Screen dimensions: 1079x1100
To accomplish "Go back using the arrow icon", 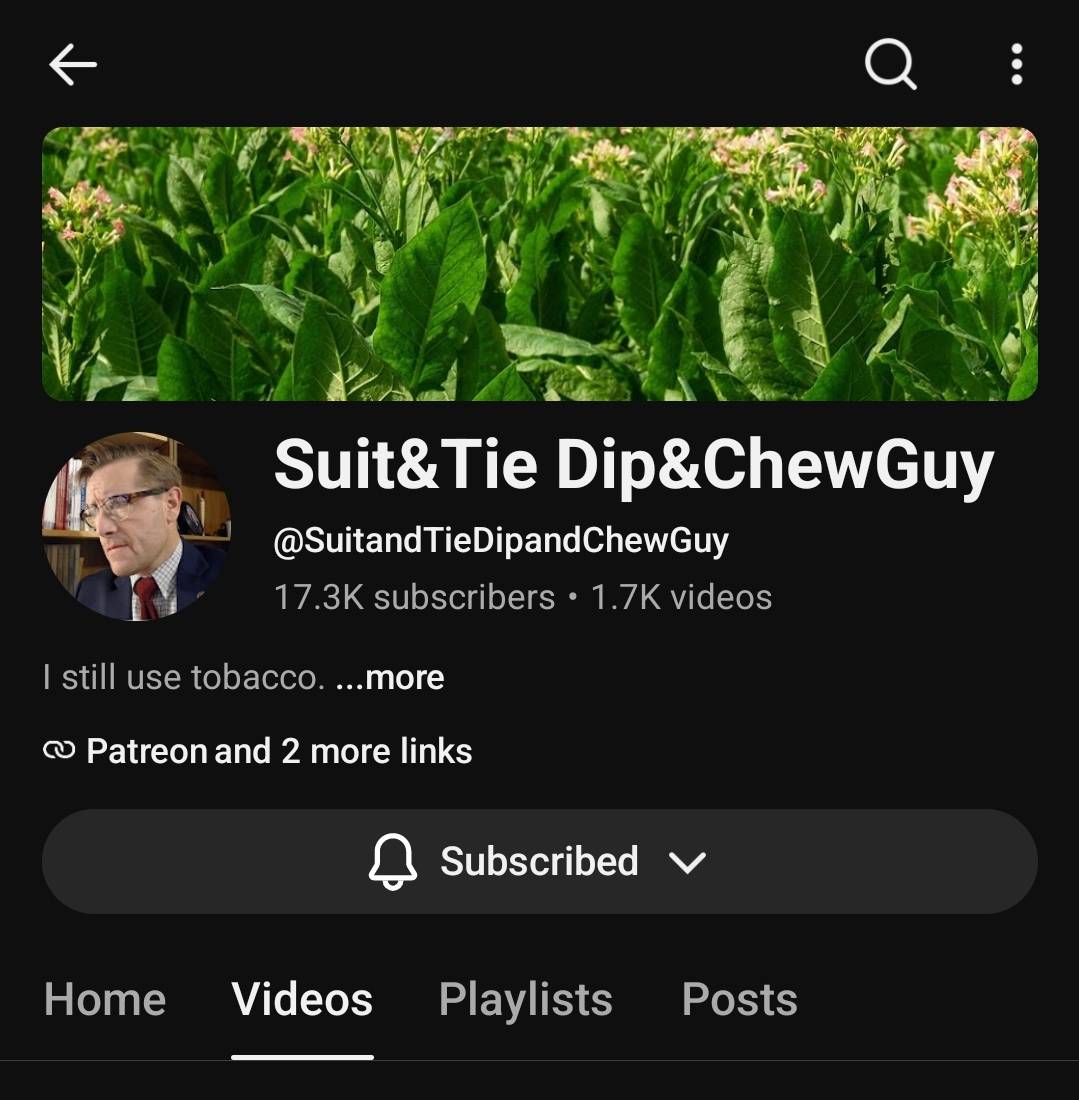I will click(73, 65).
